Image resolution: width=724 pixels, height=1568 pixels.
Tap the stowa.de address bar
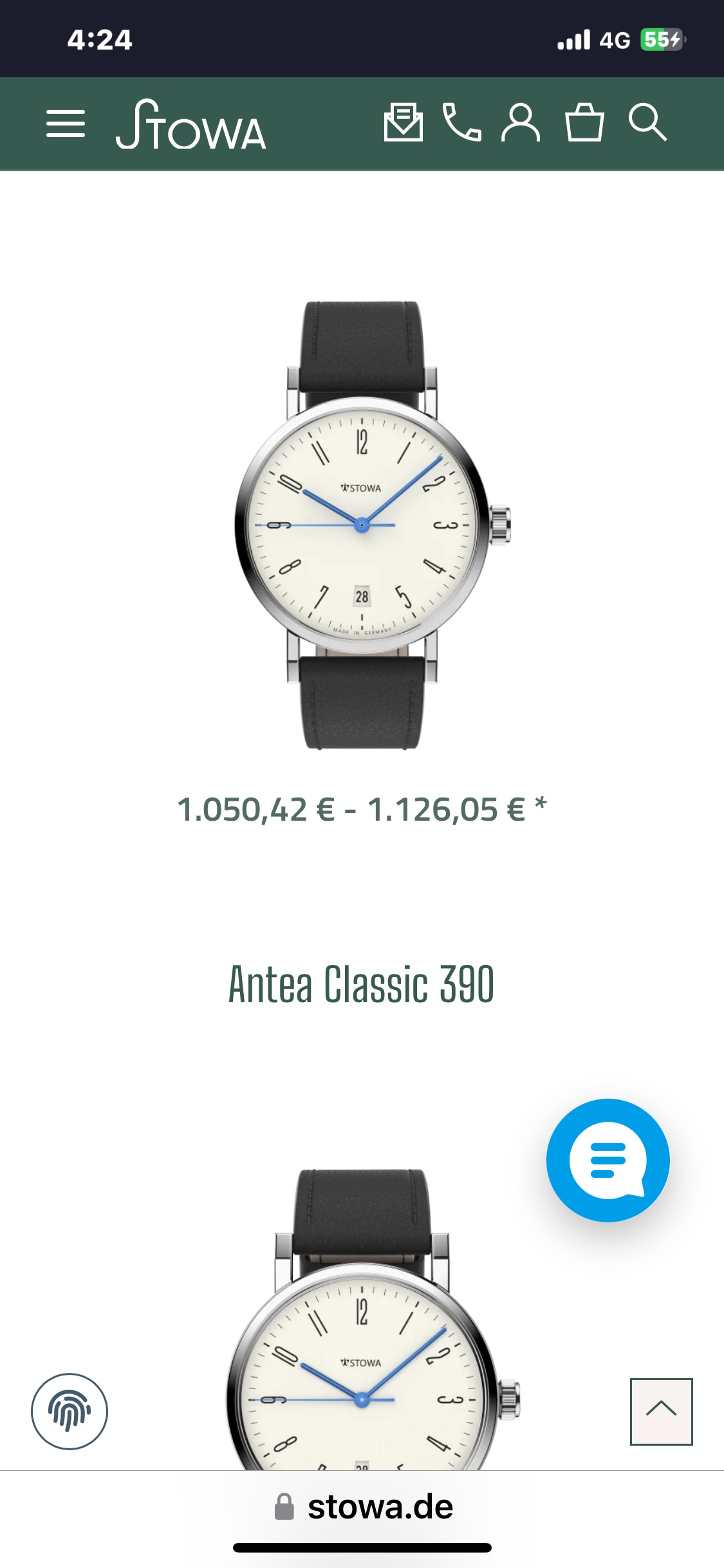[362, 1507]
